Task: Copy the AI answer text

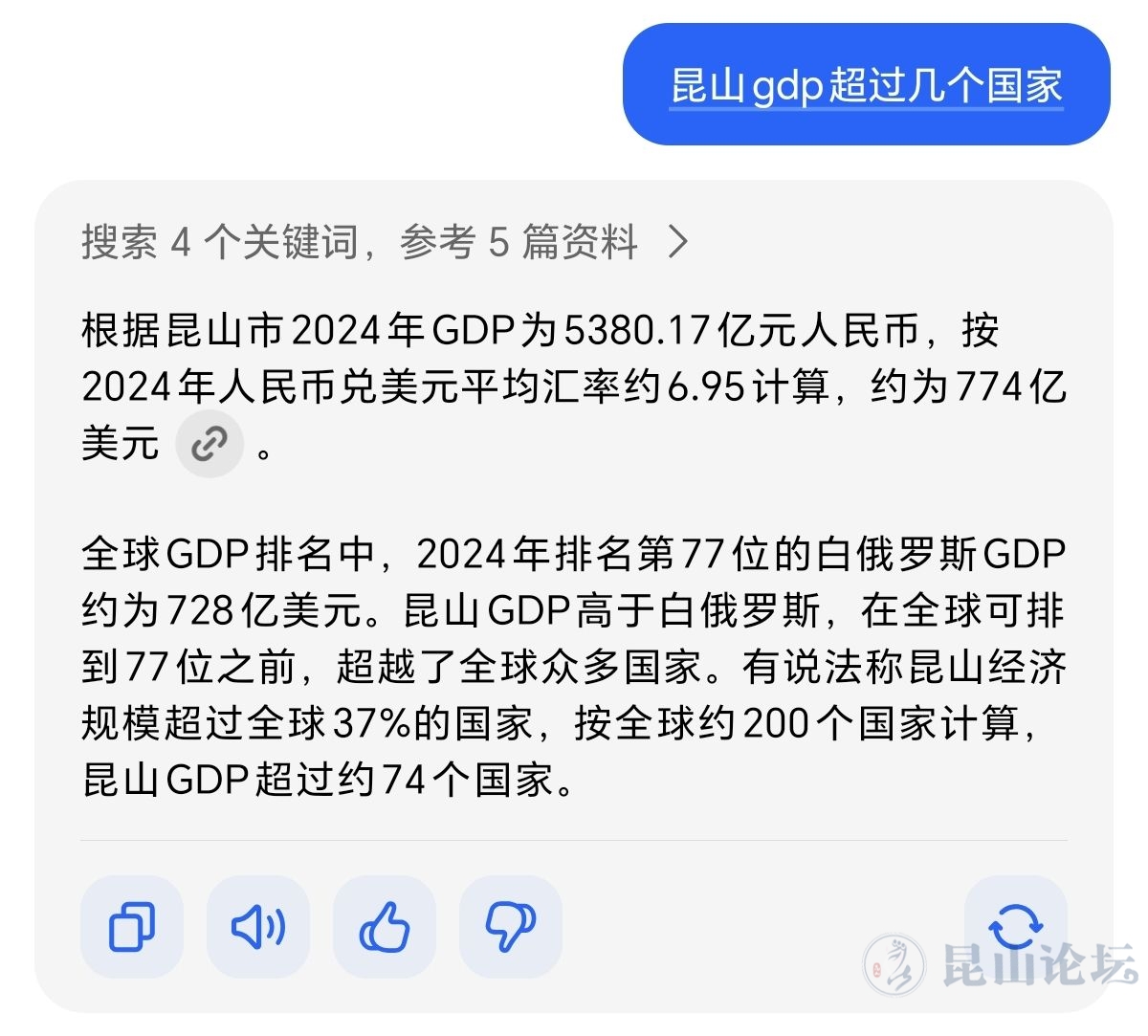Action: [x=132, y=926]
